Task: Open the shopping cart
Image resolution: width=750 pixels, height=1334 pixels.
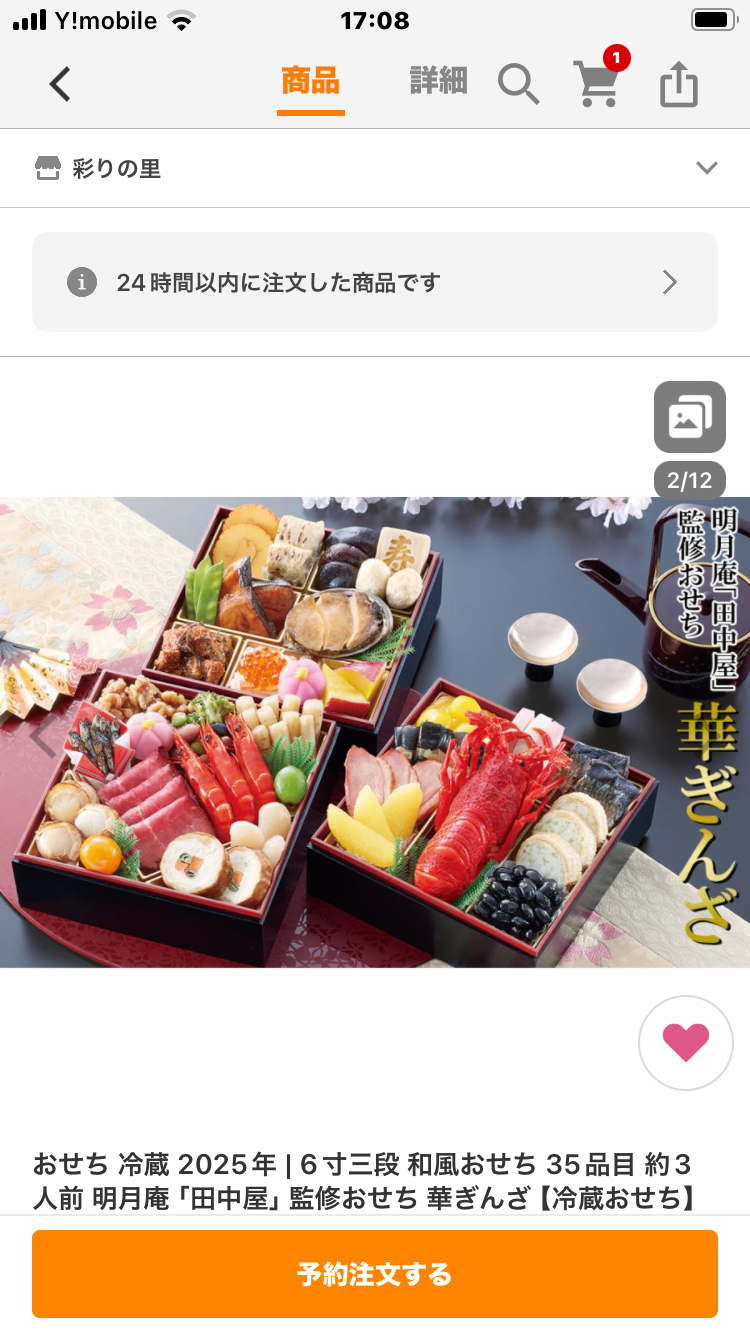Action: click(x=597, y=82)
